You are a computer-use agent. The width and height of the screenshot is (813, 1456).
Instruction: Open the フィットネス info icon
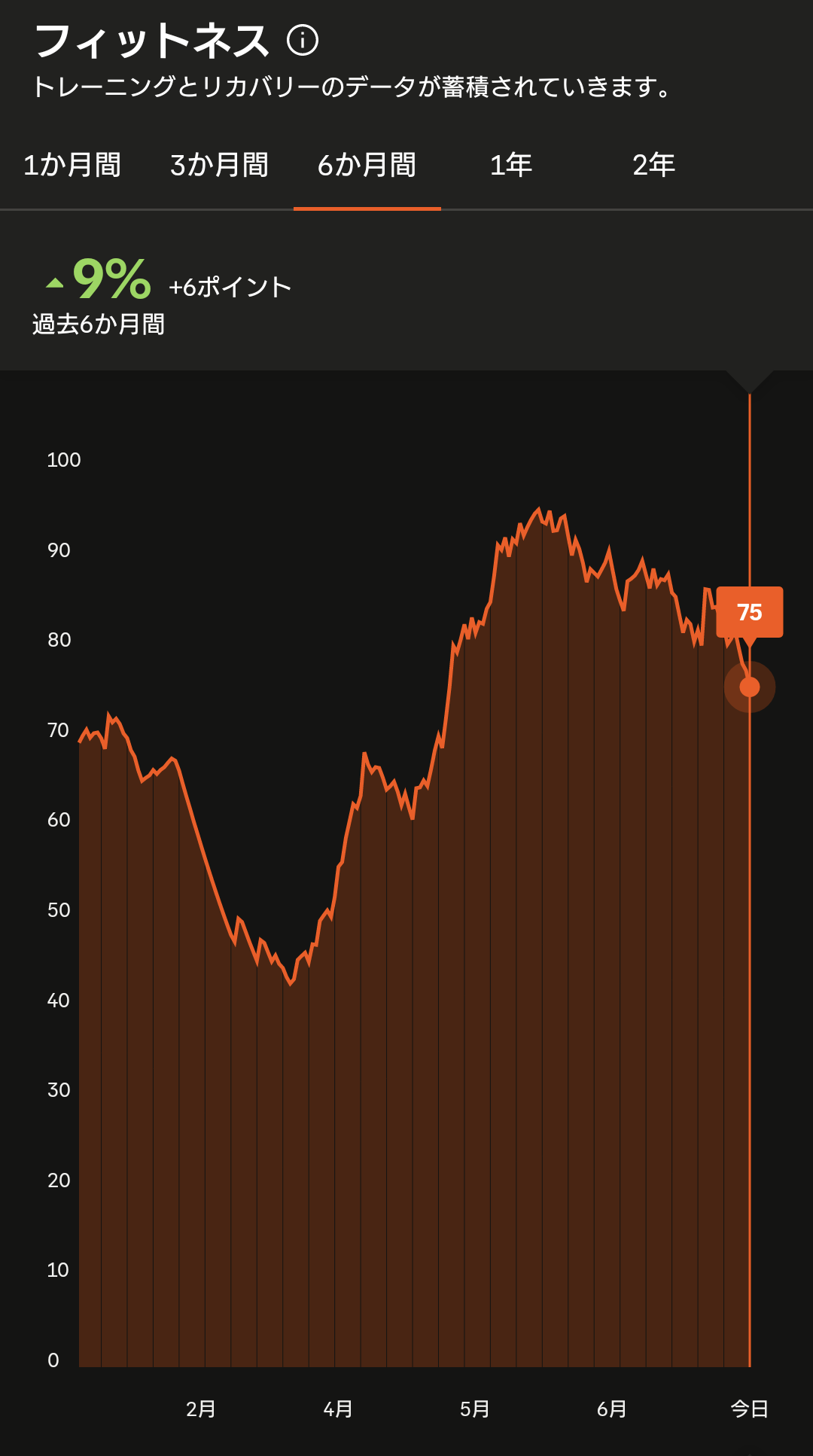pyautogui.click(x=303, y=40)
